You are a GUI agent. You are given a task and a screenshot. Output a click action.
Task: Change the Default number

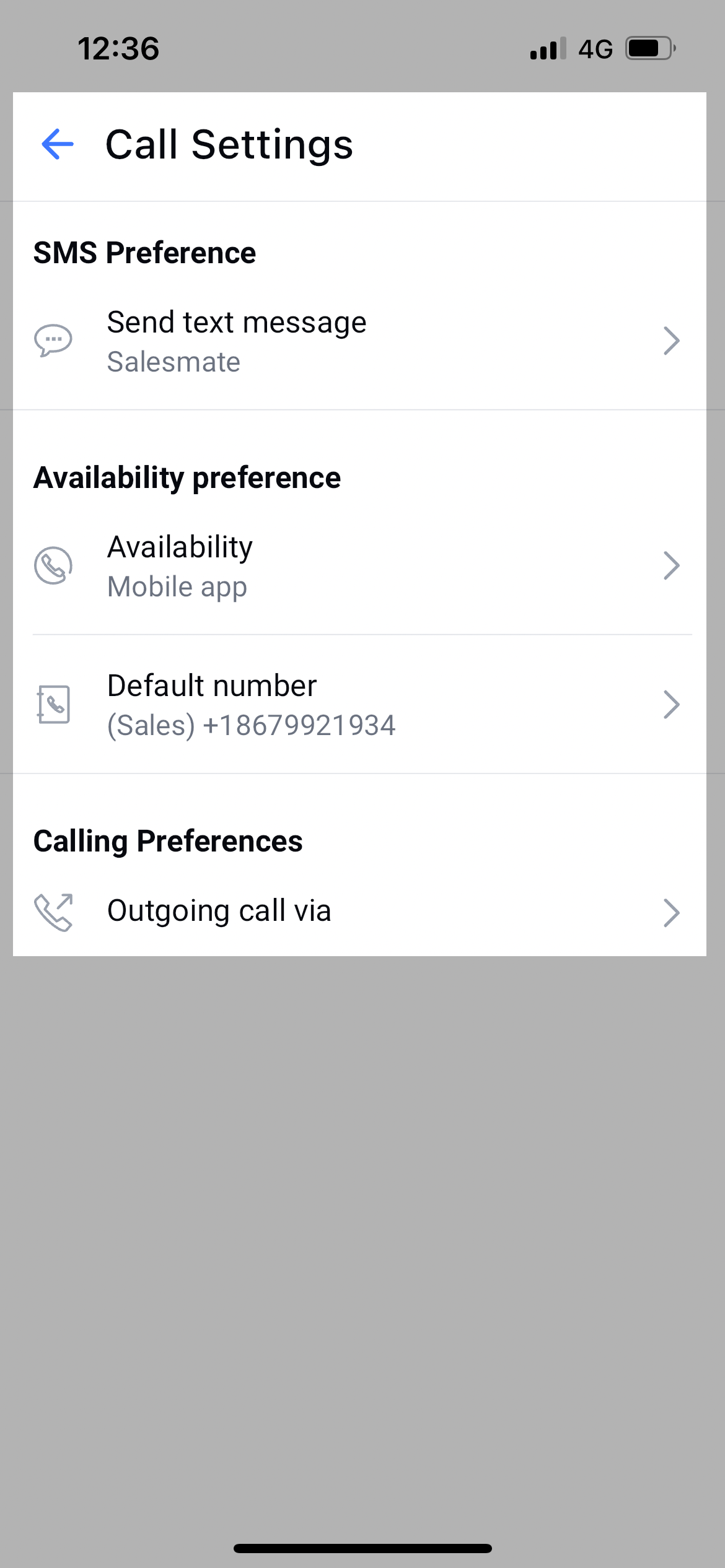(359, 705)
